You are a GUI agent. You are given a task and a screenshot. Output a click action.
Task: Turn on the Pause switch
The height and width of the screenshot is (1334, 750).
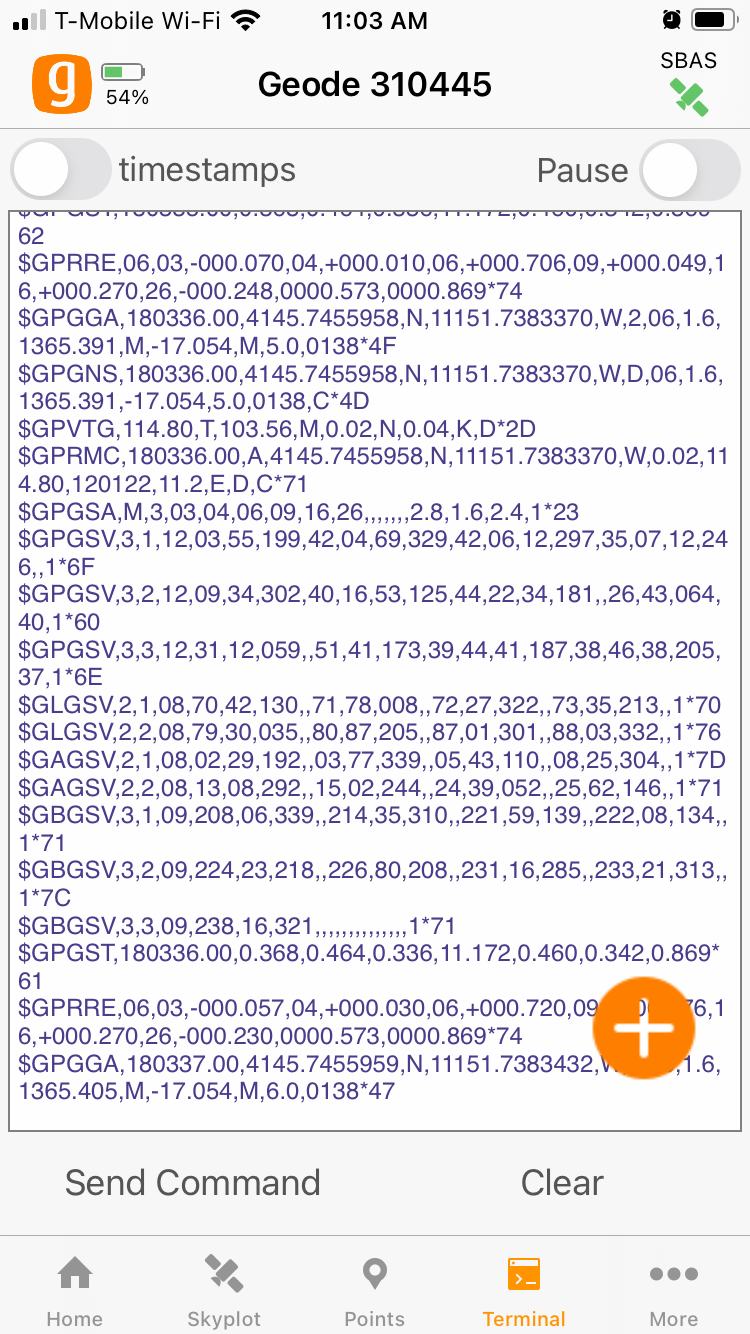690,170
